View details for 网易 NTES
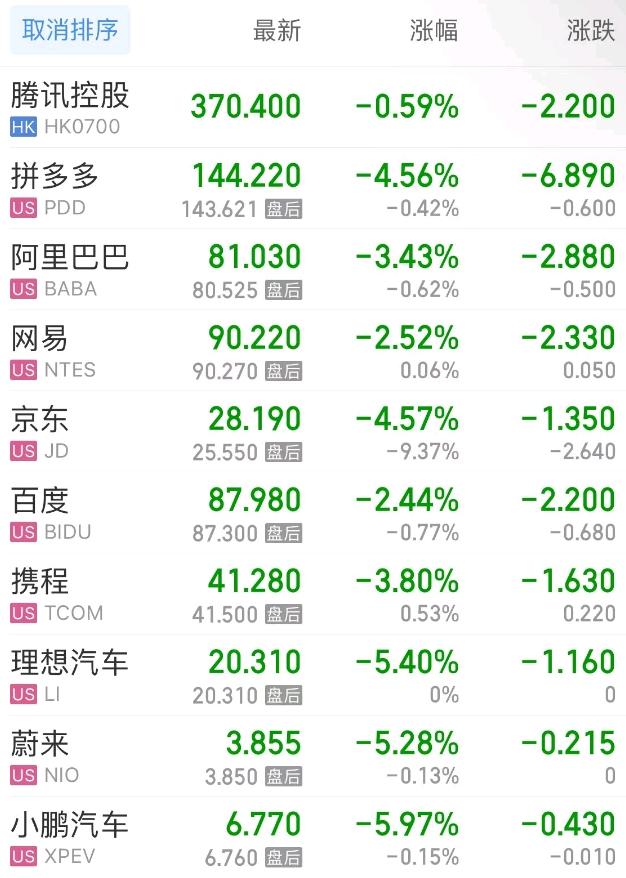The width and height of the screenshot is (626, 878). click(313, 351)
